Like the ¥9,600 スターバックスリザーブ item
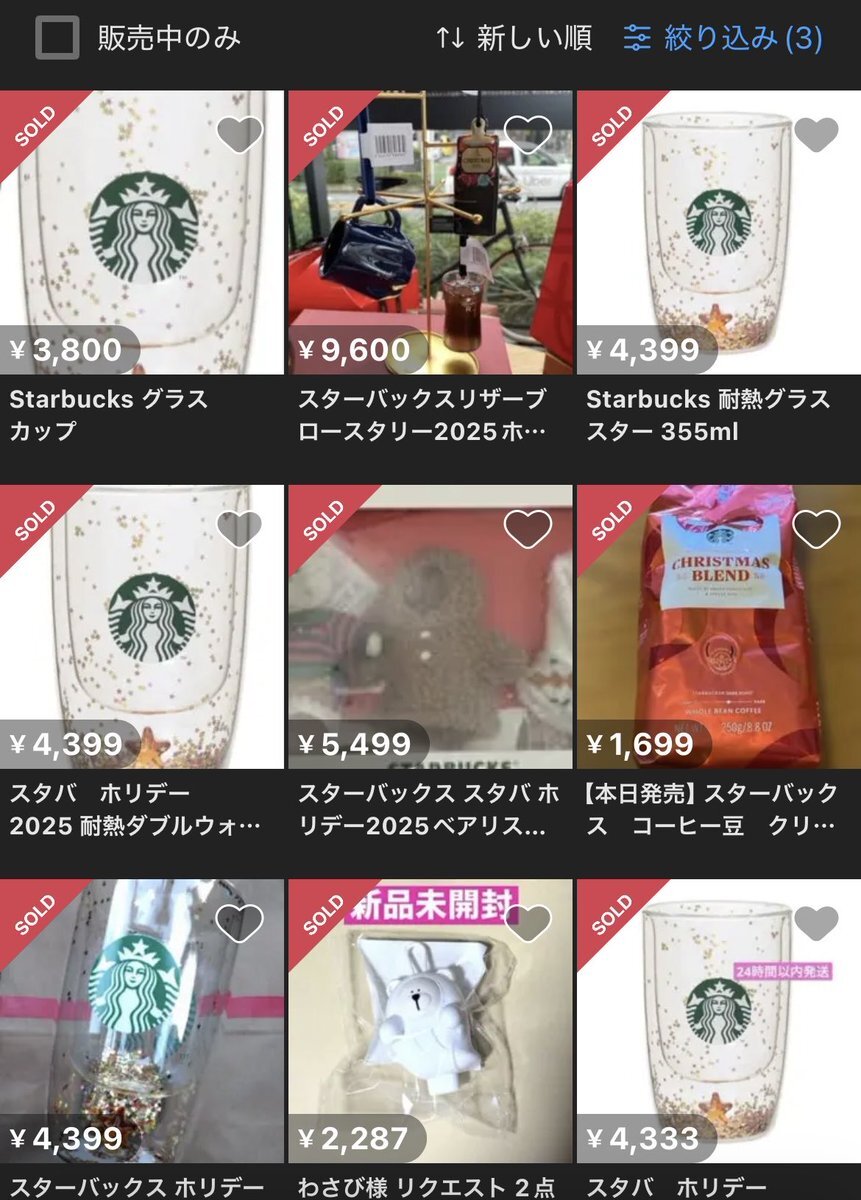This screenshot has width=861, height=1200. [x=528, y=135]
